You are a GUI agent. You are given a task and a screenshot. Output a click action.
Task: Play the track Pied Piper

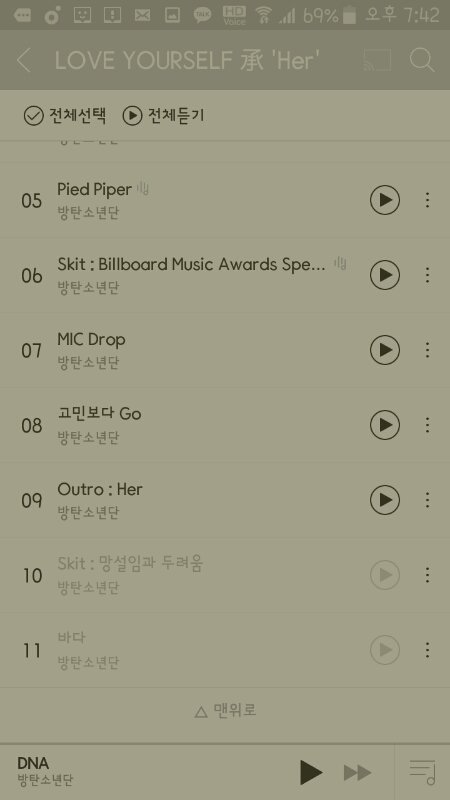(385, 200)
